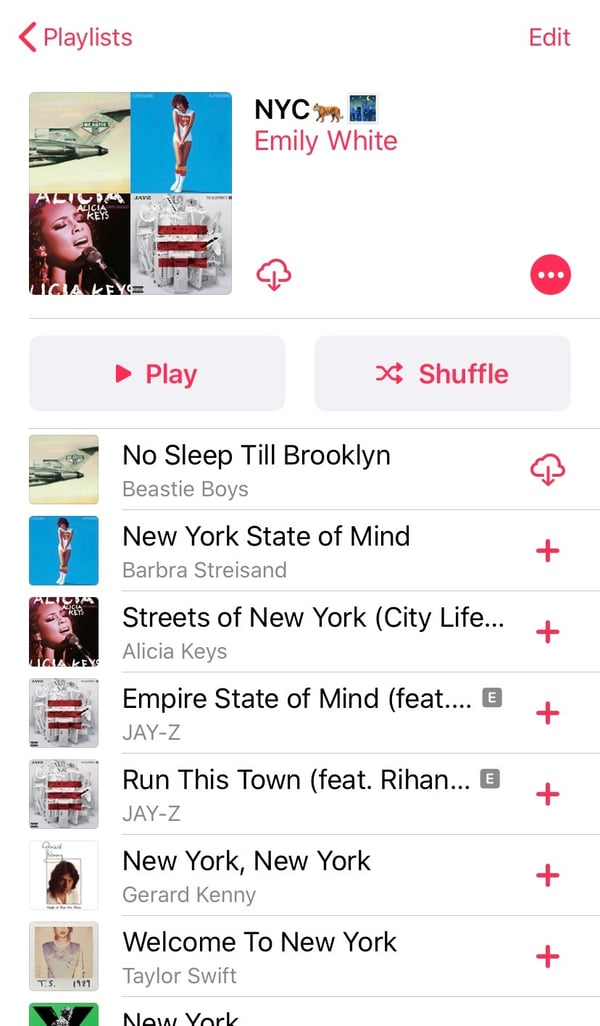Play the NYC playlist
This screenshot has height=1026, width=600.
[x=157, y=374]
